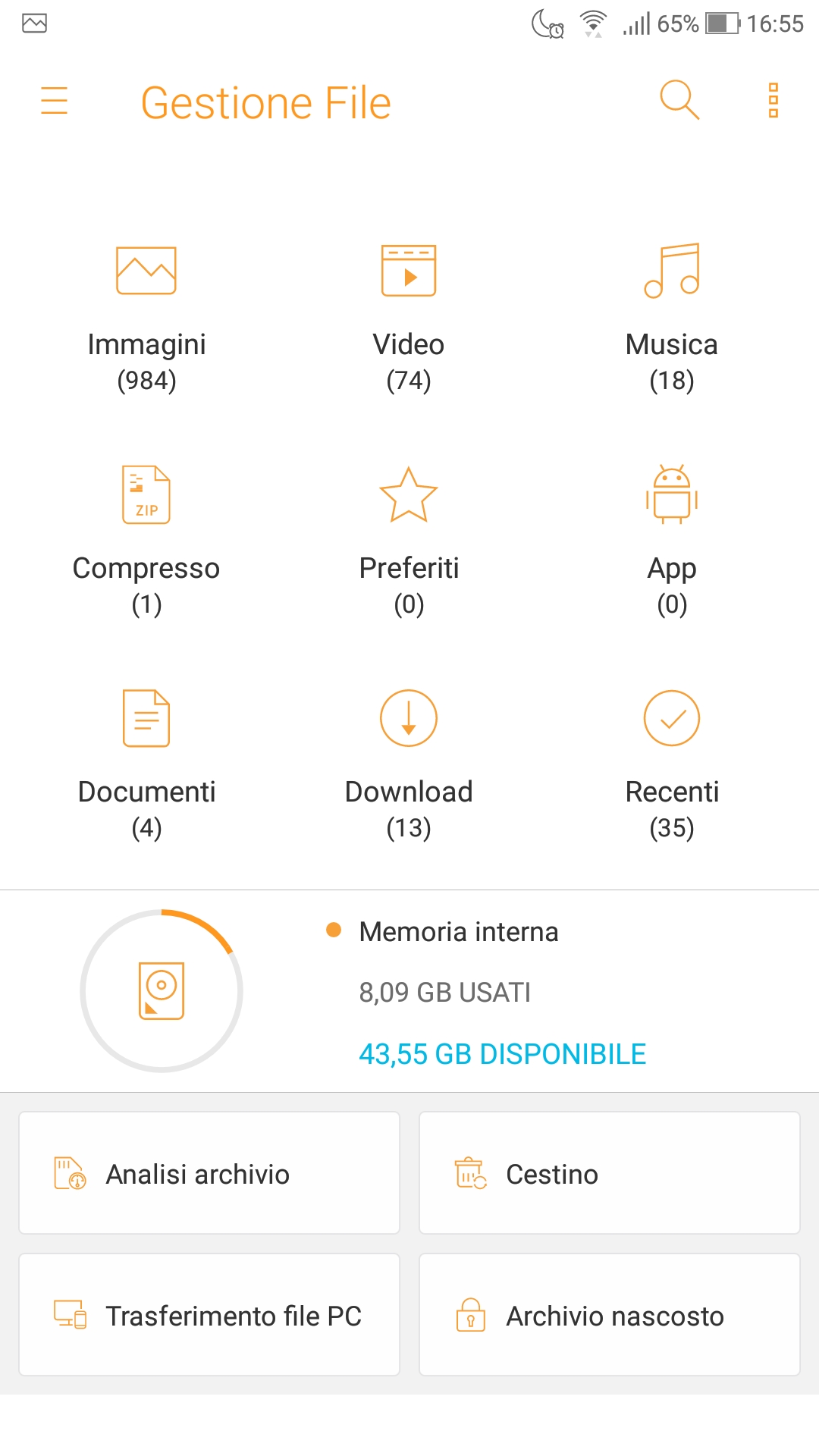Start Trasferimento file PC
Viewport: 819px width, 1456px height.
click(x=209, y=1315)
